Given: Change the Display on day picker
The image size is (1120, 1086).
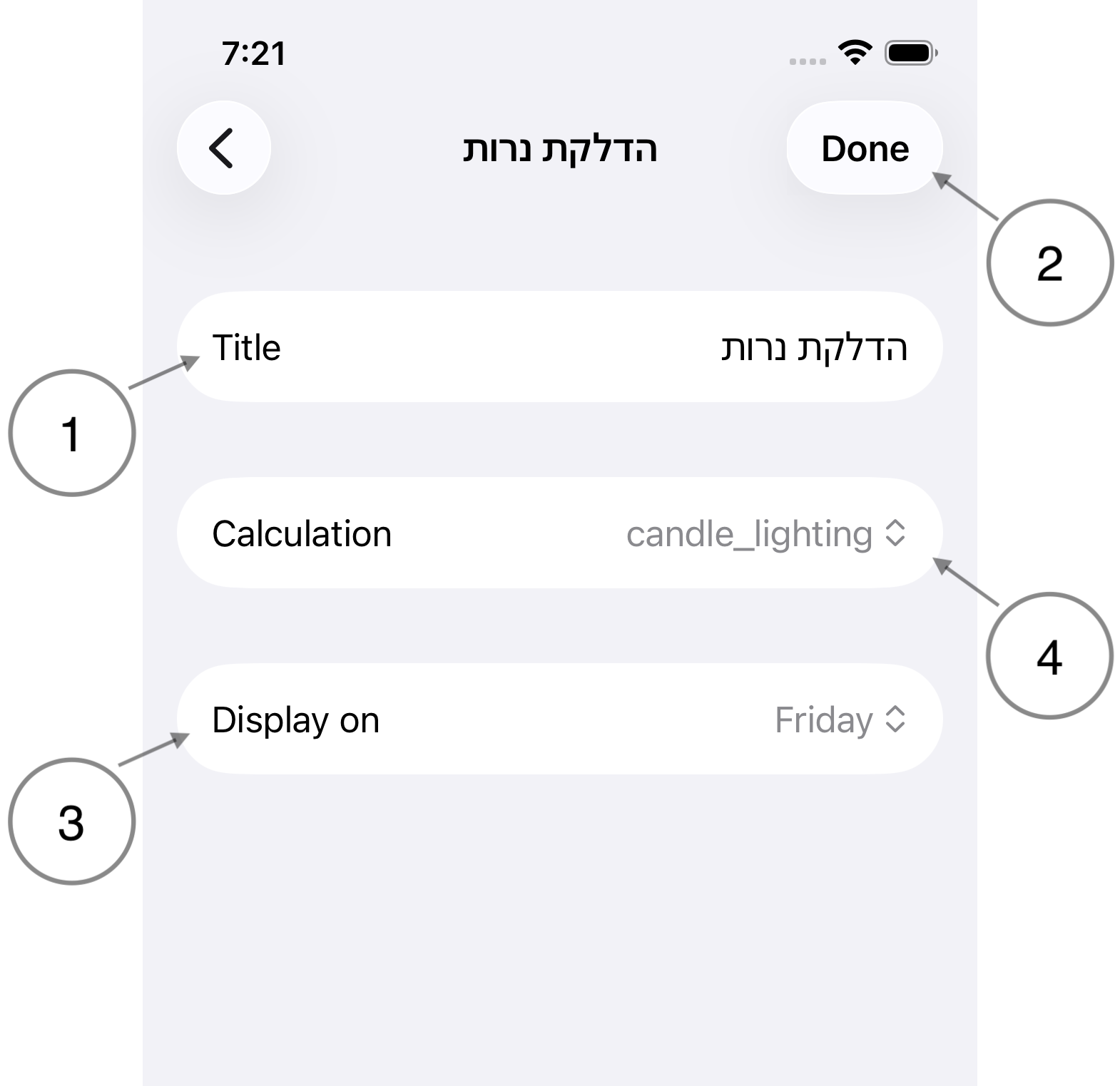Looking at the screenshot, I should point(840,720).
